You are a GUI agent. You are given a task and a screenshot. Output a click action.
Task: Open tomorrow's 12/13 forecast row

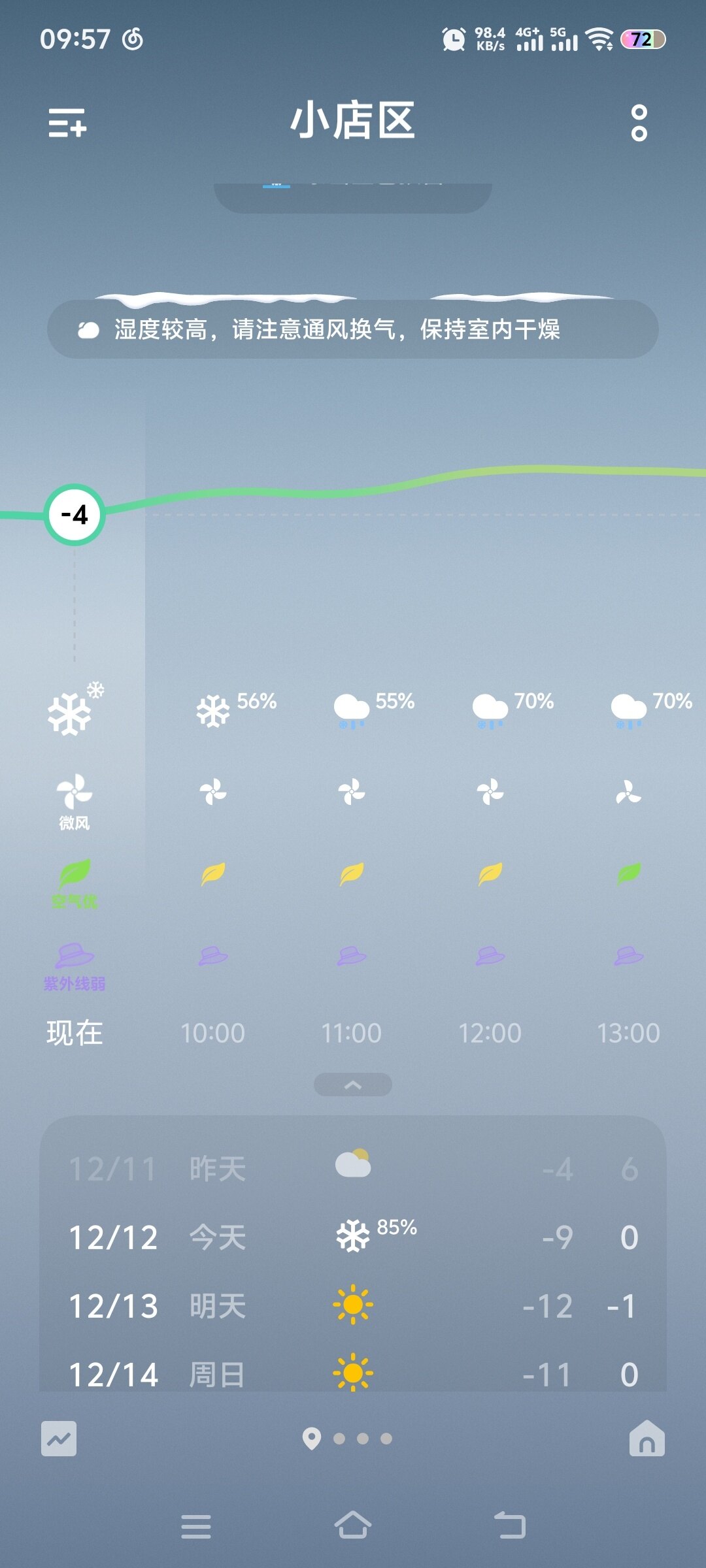point(352,1306)
